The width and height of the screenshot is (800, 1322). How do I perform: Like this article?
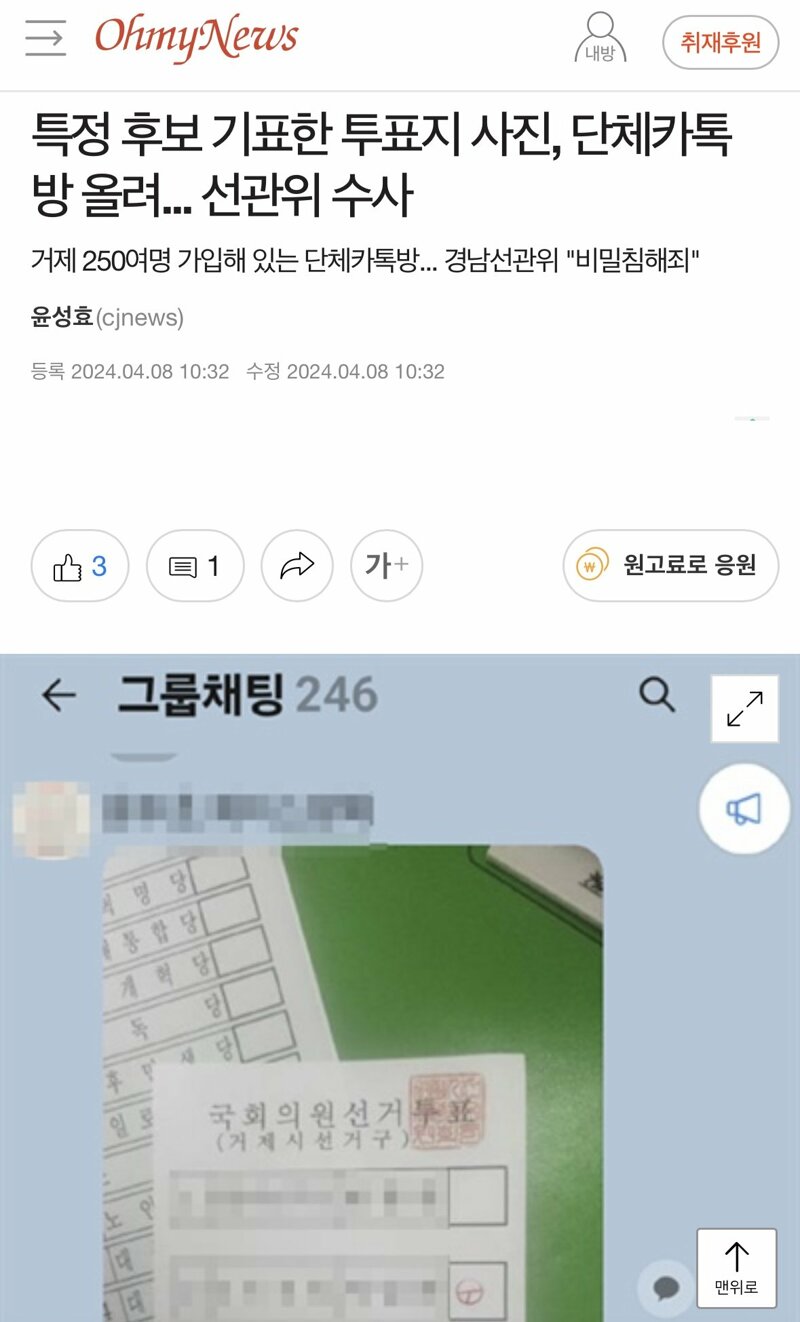80,566
